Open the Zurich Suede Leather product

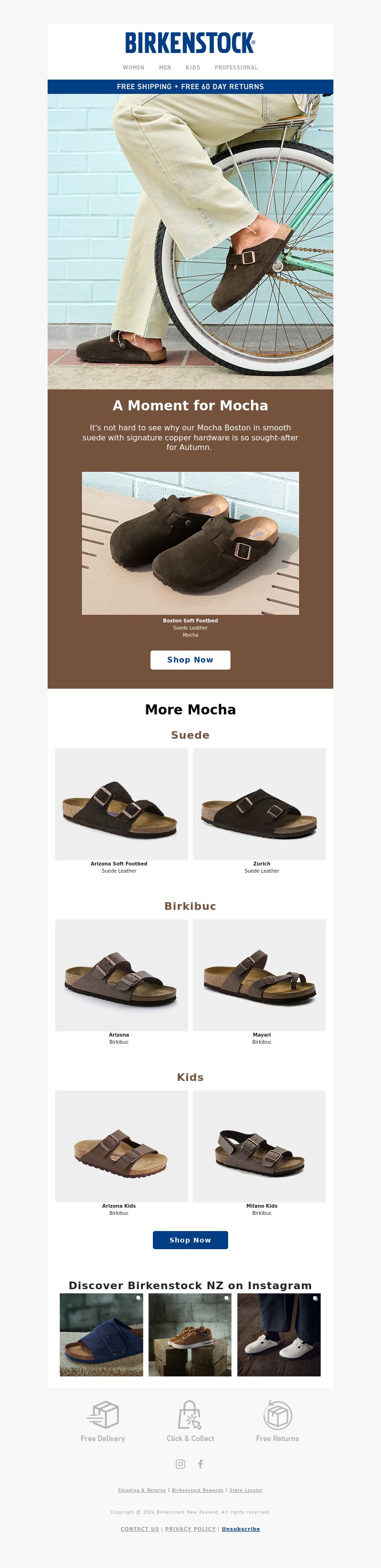tap(259, 804)
